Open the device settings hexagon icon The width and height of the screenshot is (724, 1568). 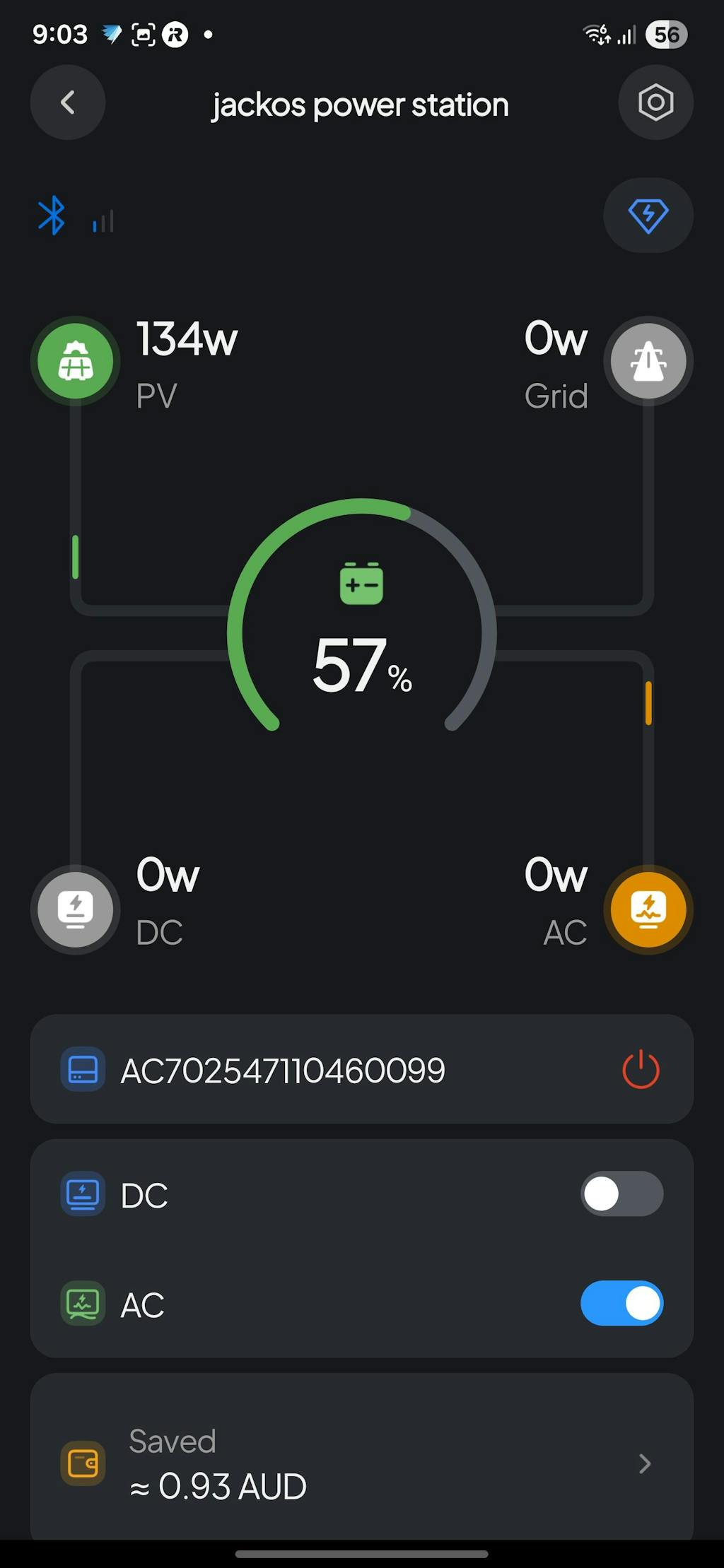[x=655, y=102]
